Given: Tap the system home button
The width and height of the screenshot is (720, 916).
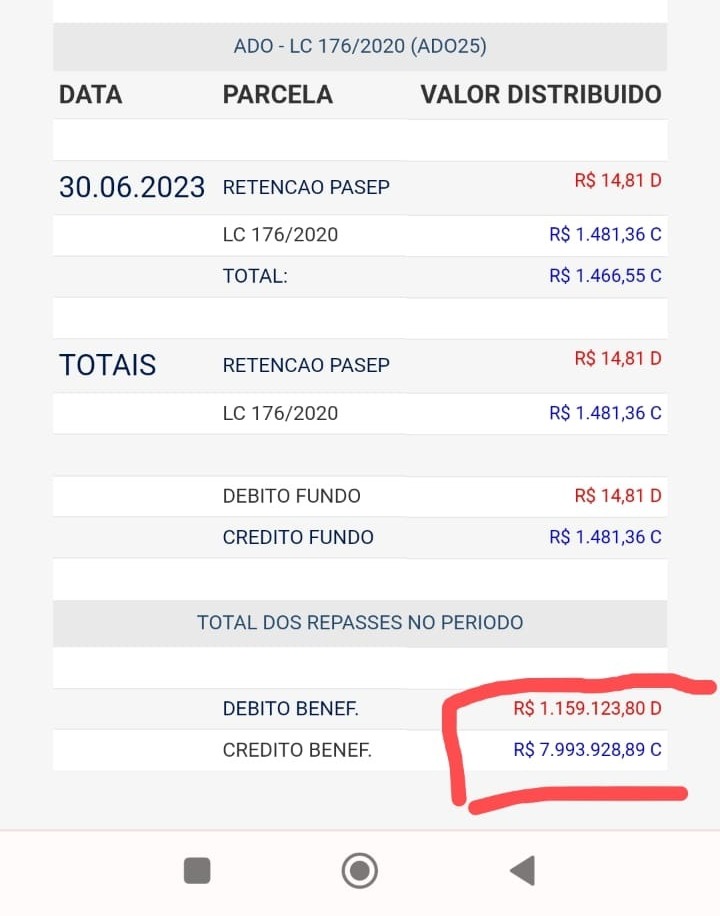Looking at the screenshot, I should coord(360,870).
